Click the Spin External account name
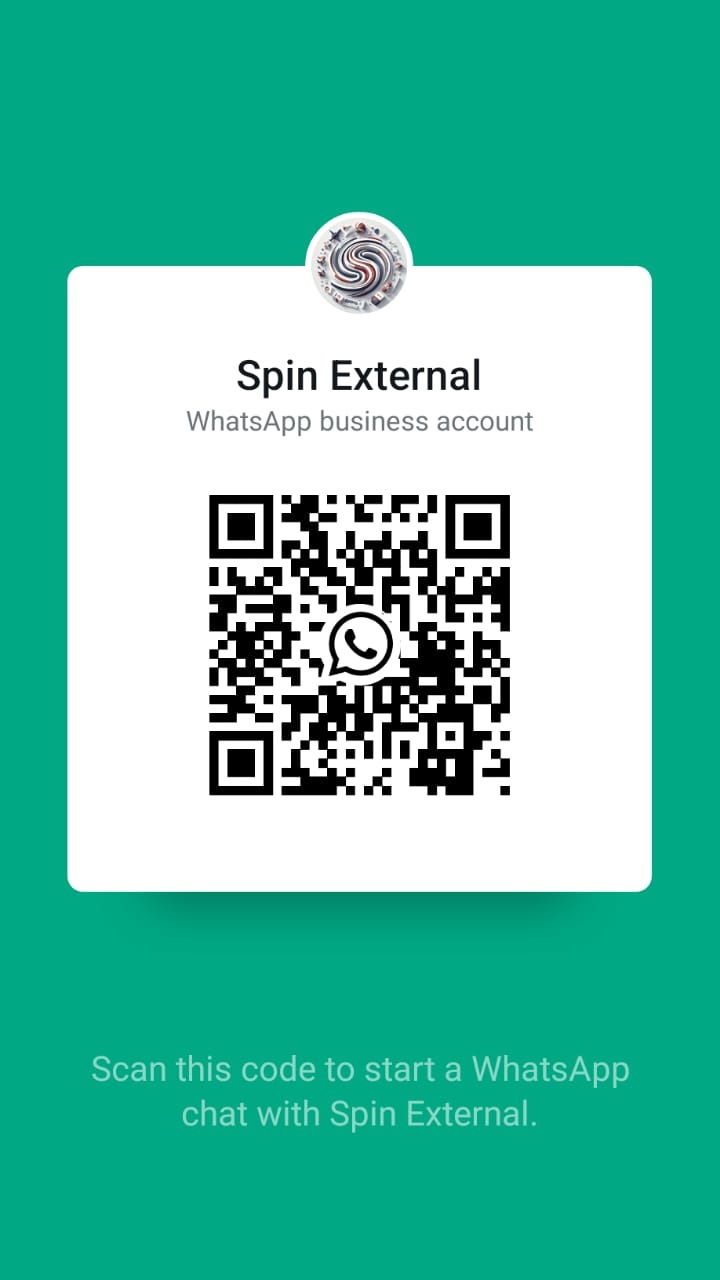The width and height of the screenshot is (720, 1280). pos(358,375)
